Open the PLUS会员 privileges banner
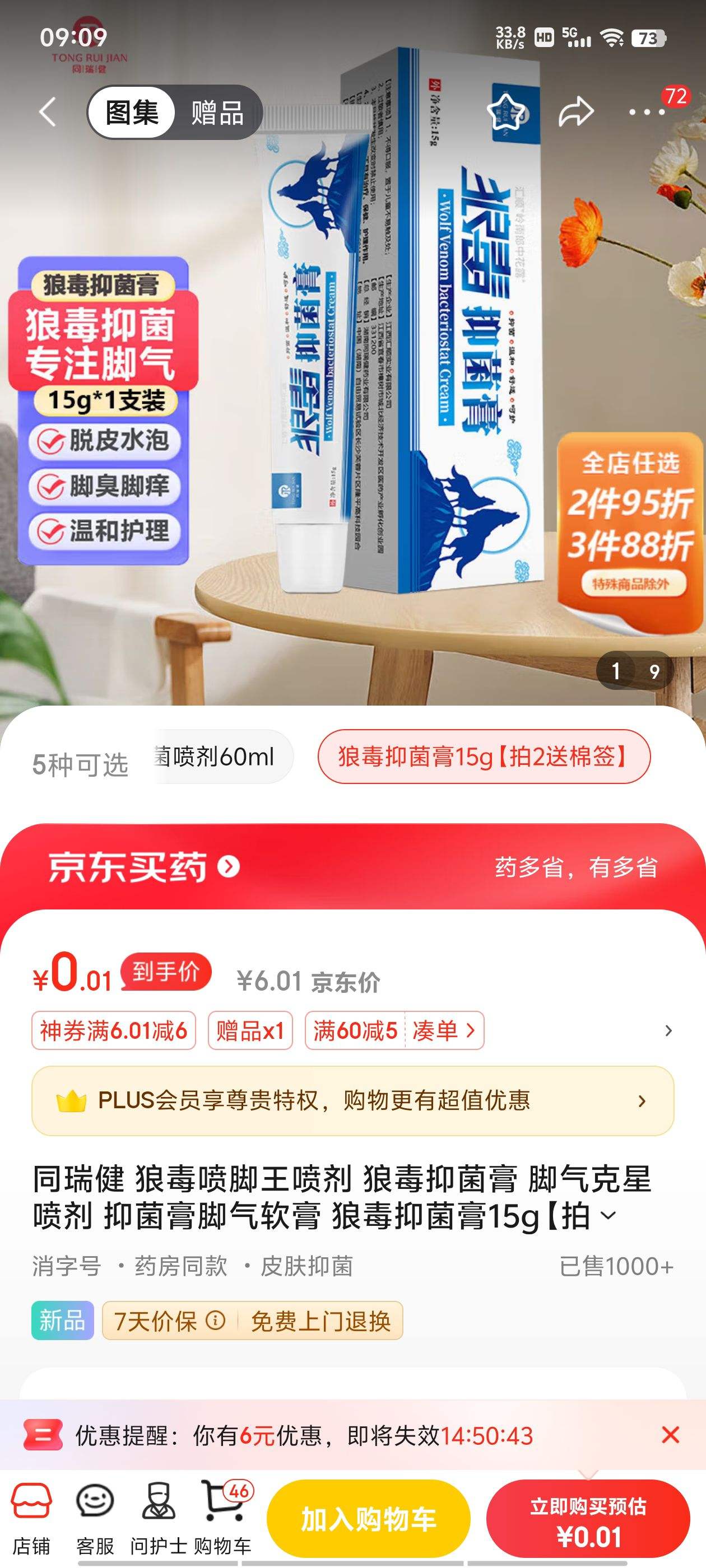The width and height of the screenshot is (706, 1568). (x=352, y=1100)
